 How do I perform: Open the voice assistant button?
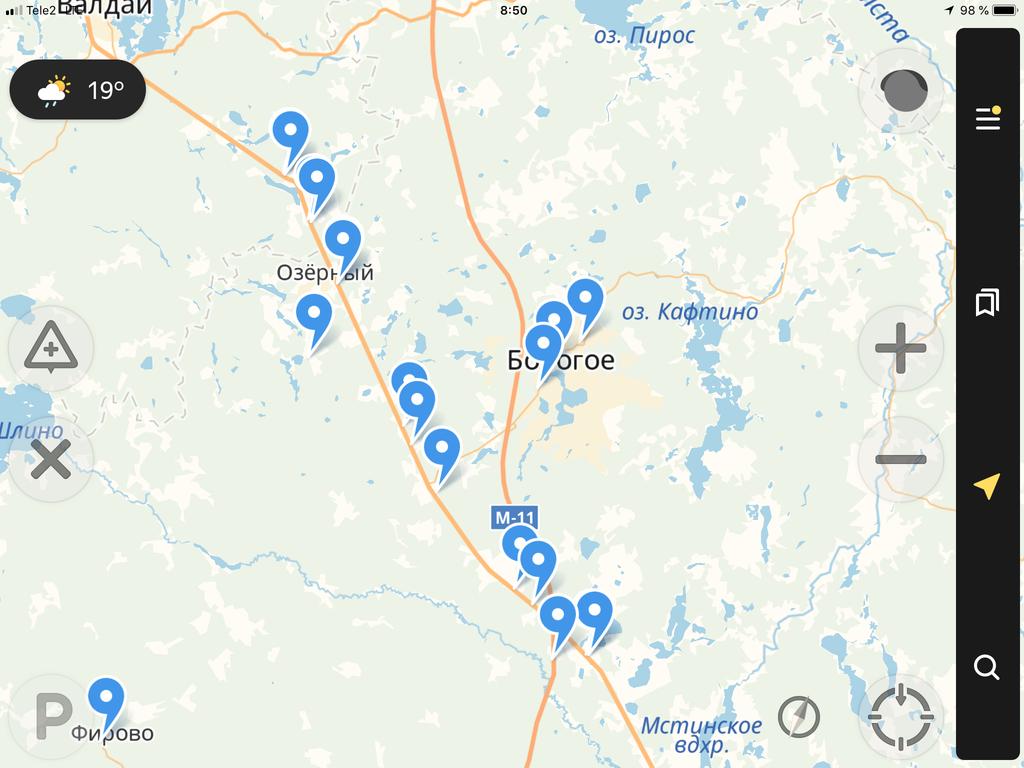903,91
